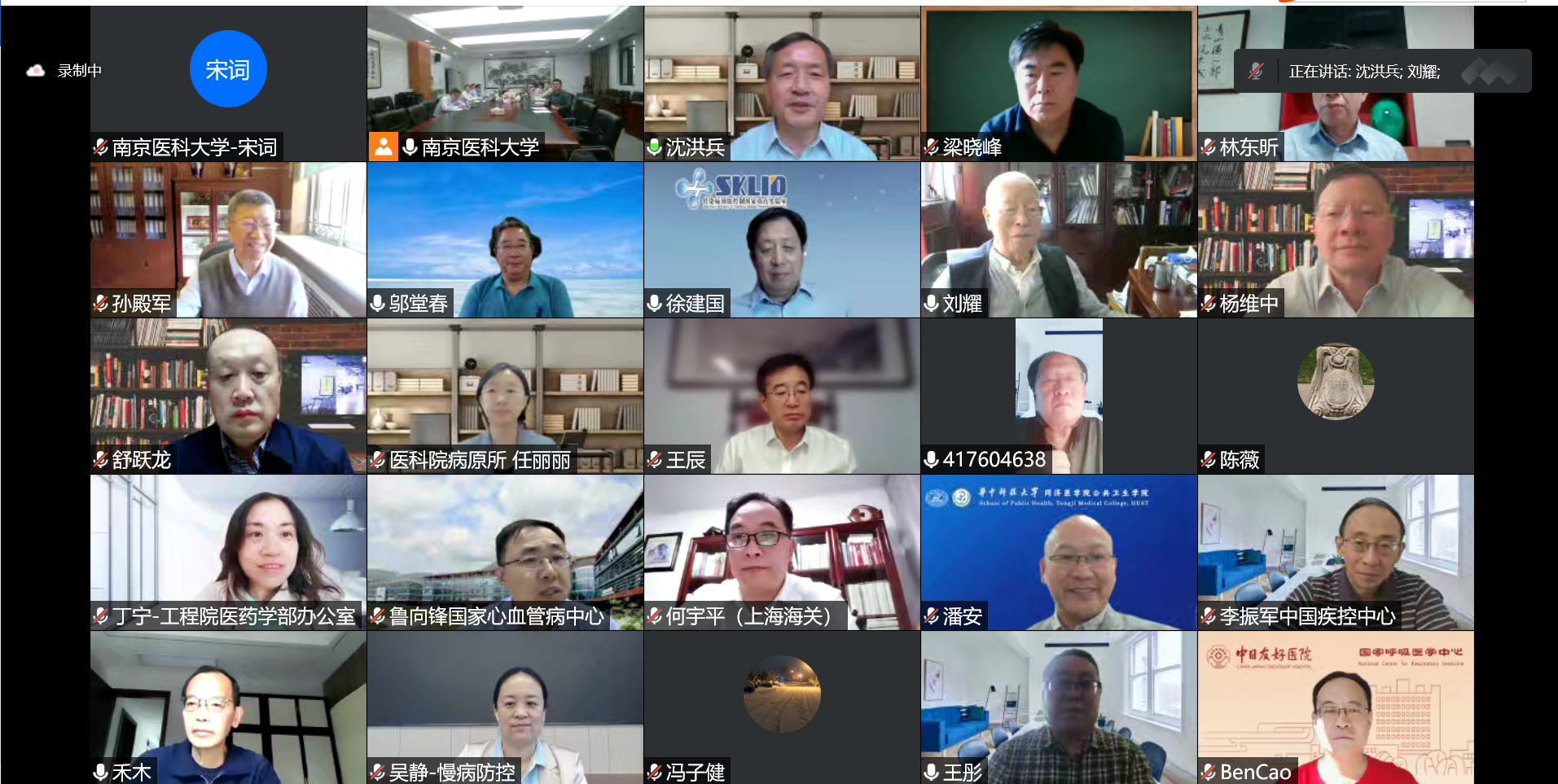This screenshot has width=1558, height=784.
Task: Select the 梁晓峰 video tile
Action: click(x=1059, y=83)
